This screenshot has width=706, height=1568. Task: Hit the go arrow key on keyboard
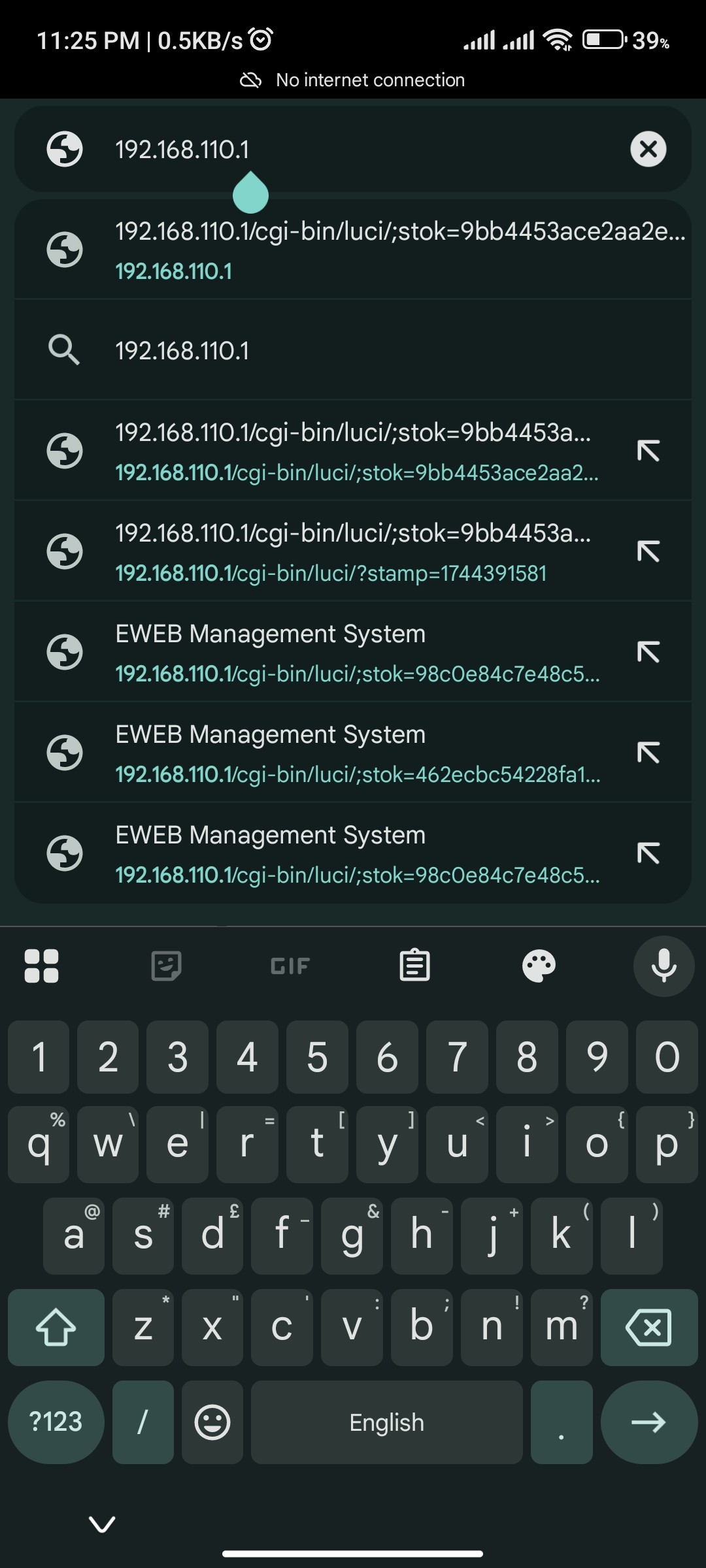click(648, 1422)
